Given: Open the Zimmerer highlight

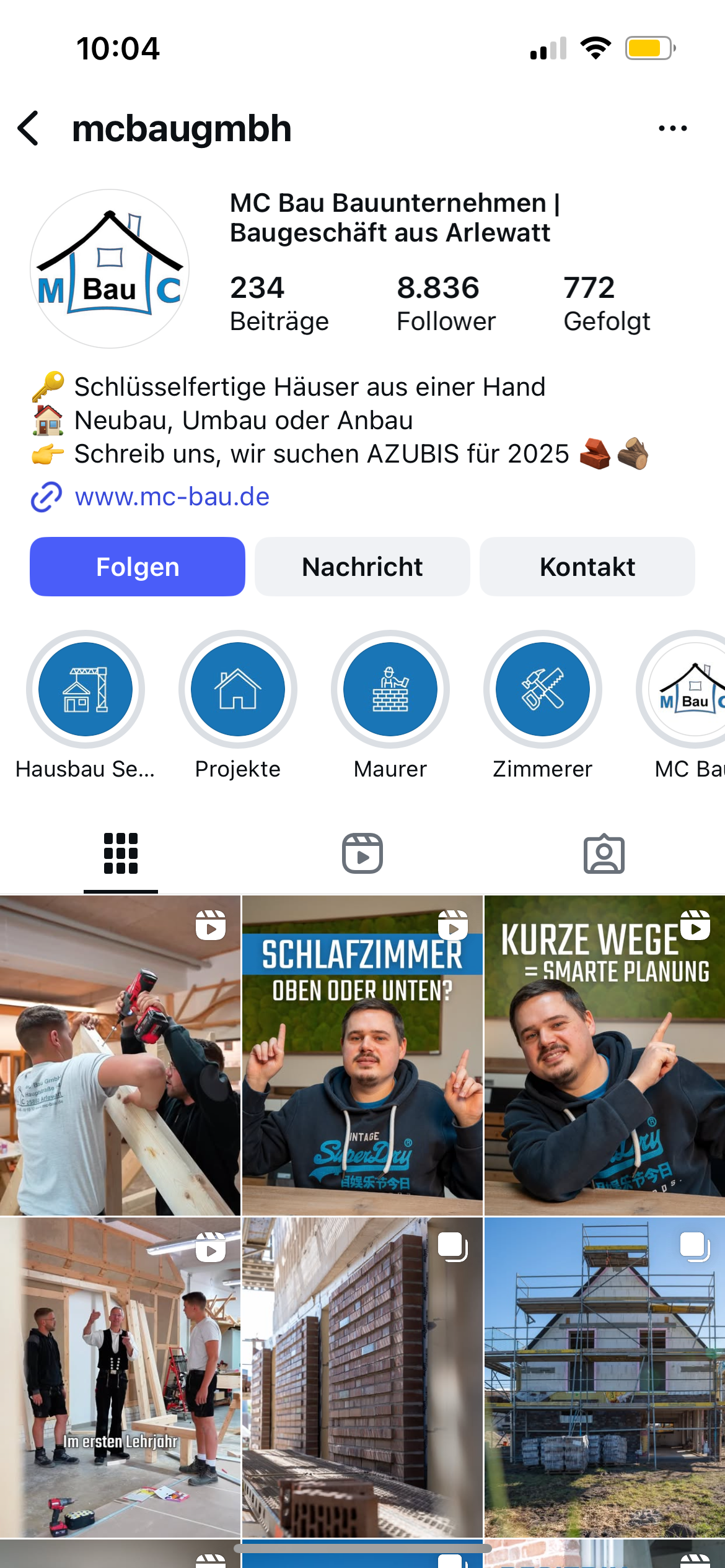Looking at the screenshot, I should point(543,689).
